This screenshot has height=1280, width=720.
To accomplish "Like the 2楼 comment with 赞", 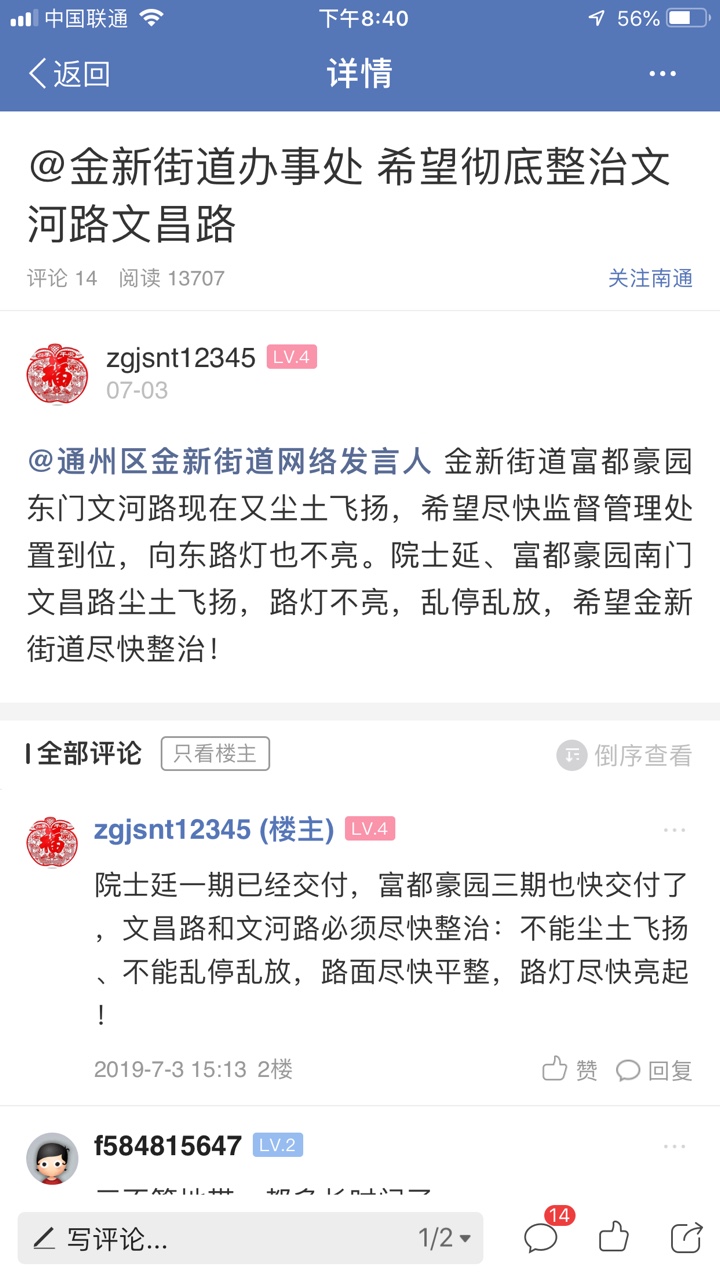I will [x=570, y=1070].
